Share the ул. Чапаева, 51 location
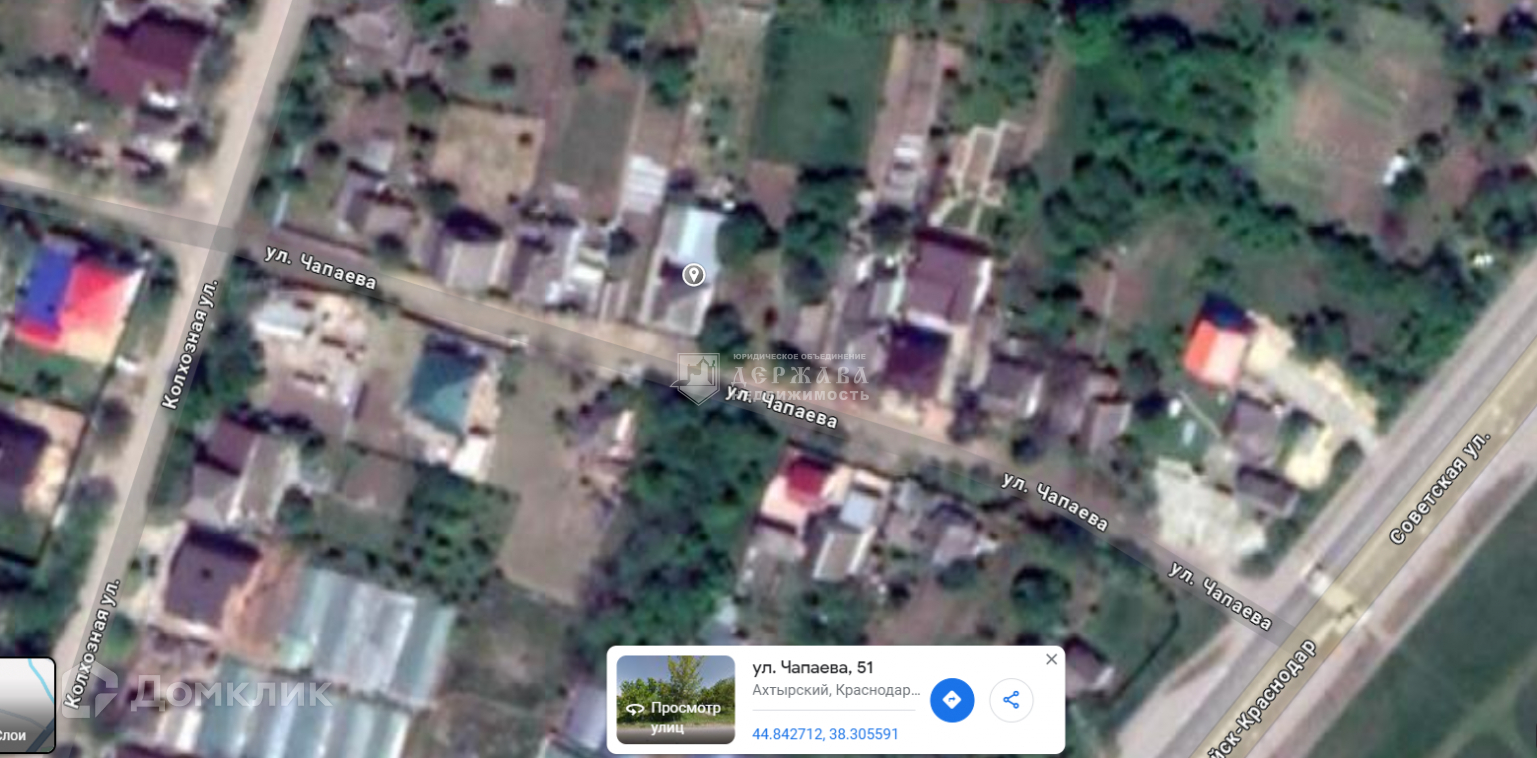This screenshot has width=1537, height=758. point(1011,700)
